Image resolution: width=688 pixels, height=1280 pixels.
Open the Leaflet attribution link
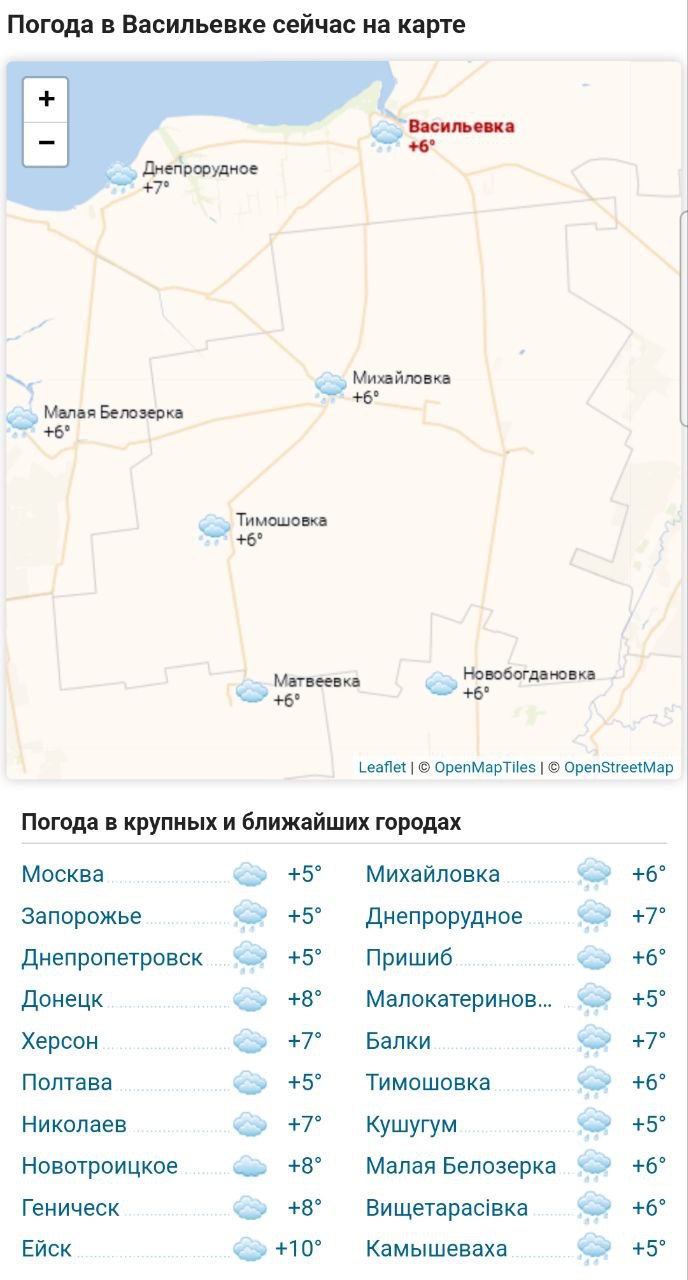coord(382,767)
